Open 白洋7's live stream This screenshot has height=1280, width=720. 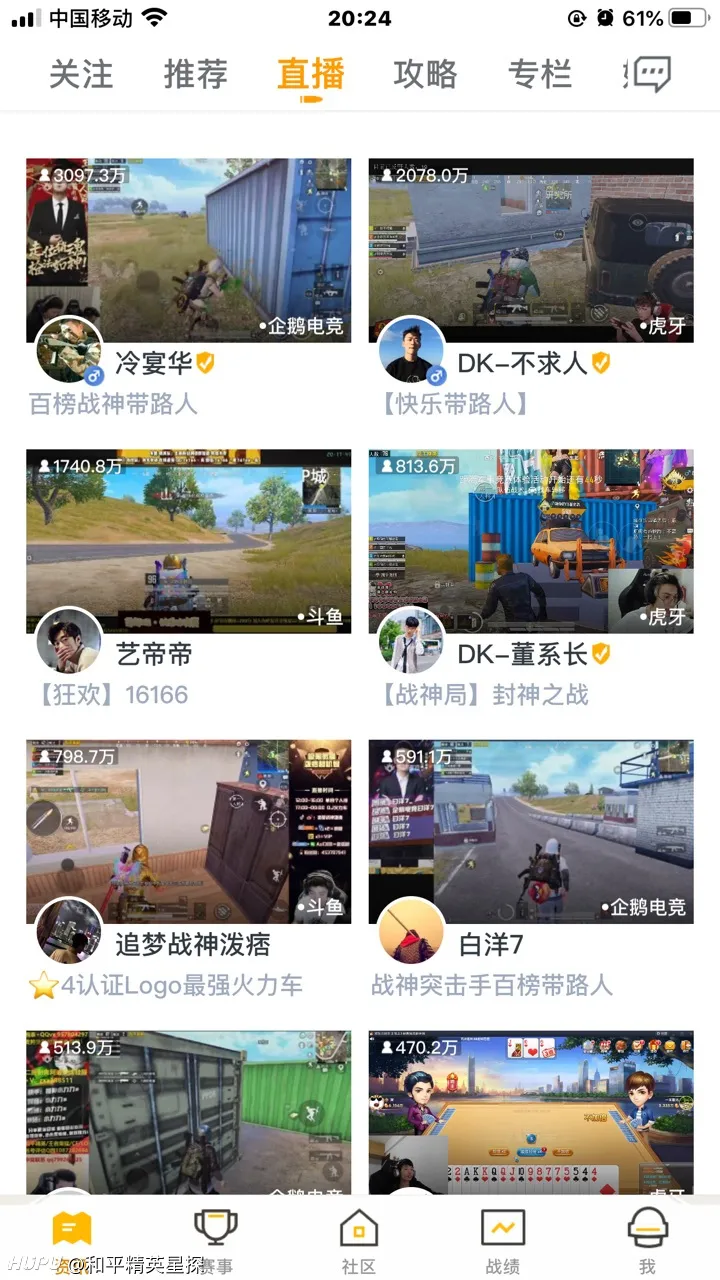[531, 831]
